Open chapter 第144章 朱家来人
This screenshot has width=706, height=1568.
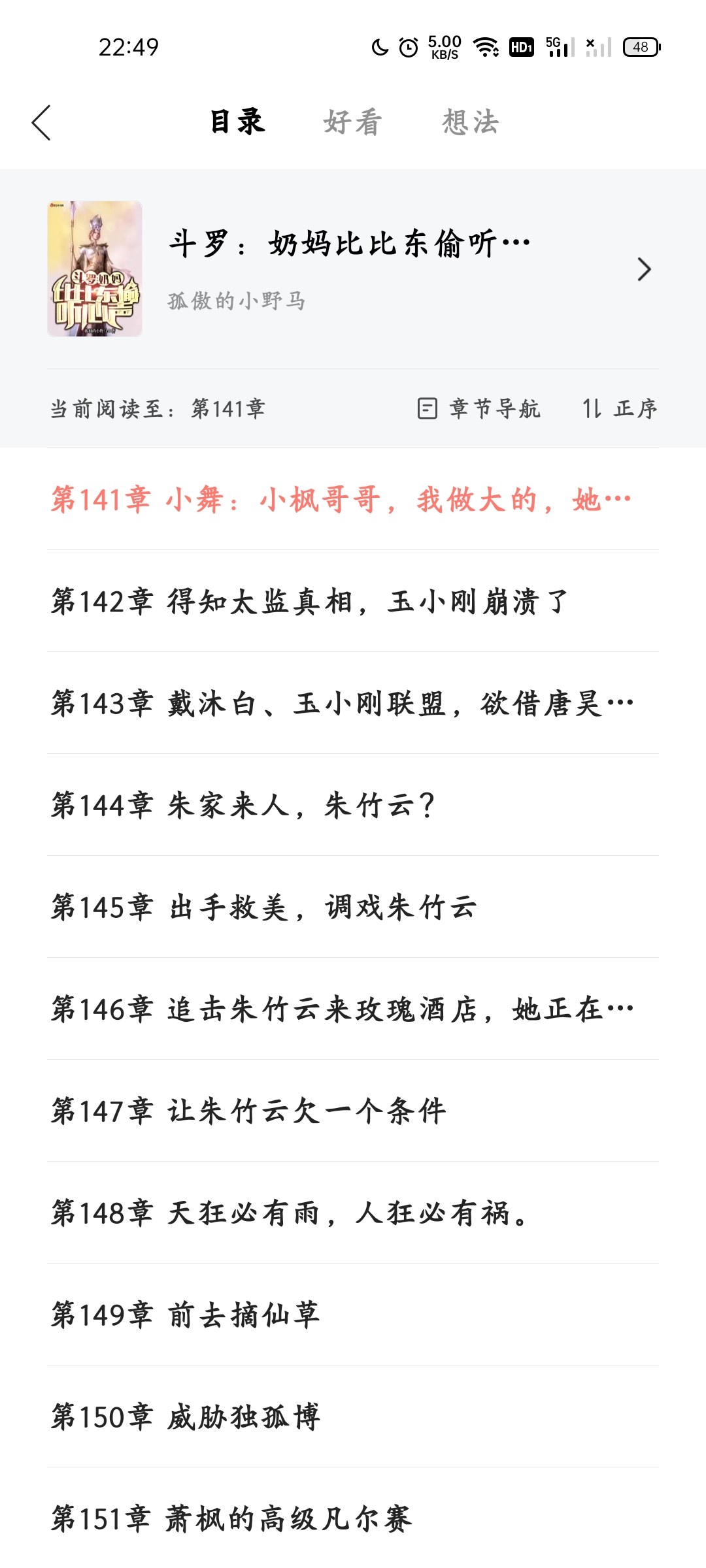pos(353,805)
